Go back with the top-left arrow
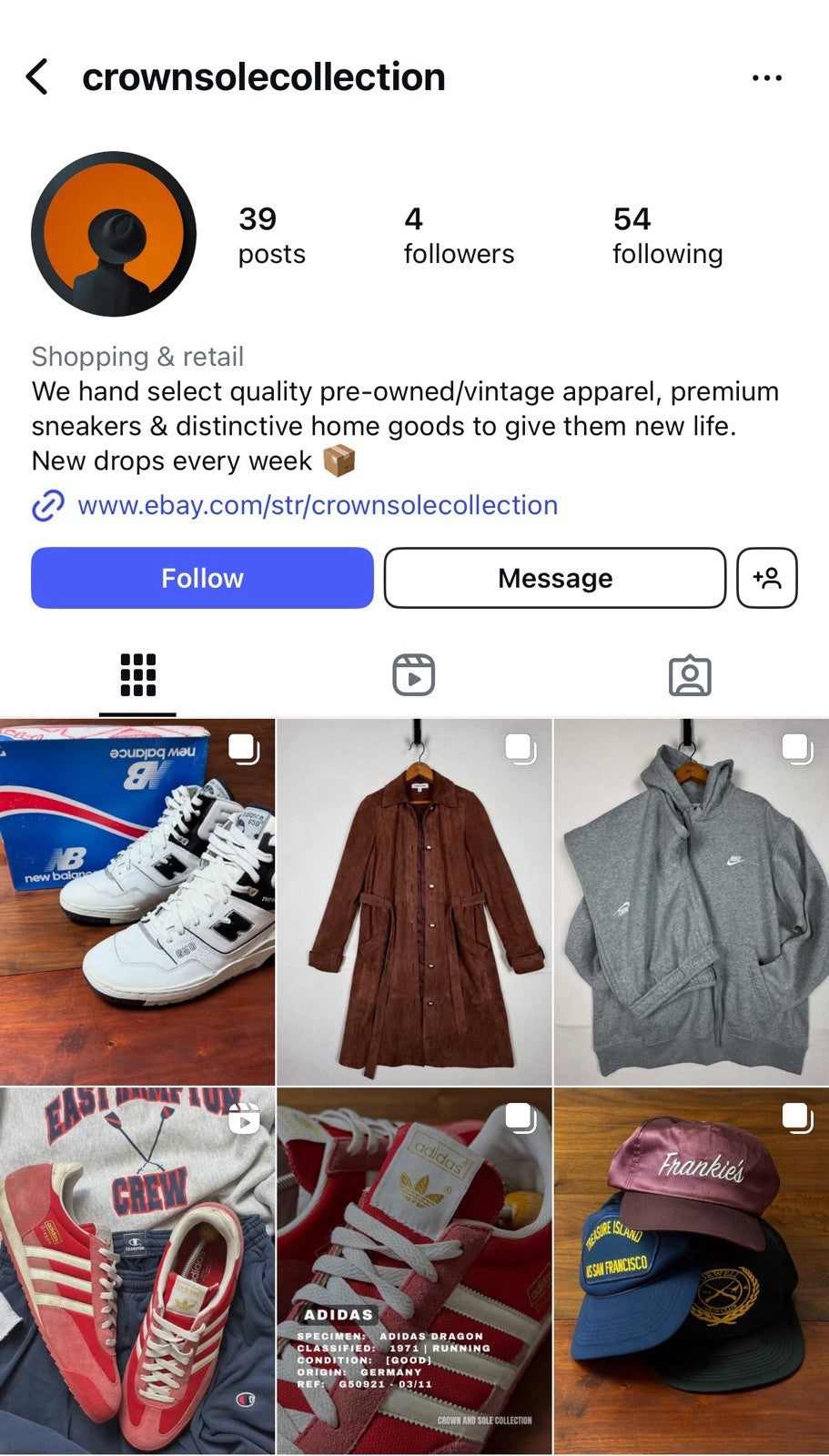The image size is (829, 1456). 37,77
